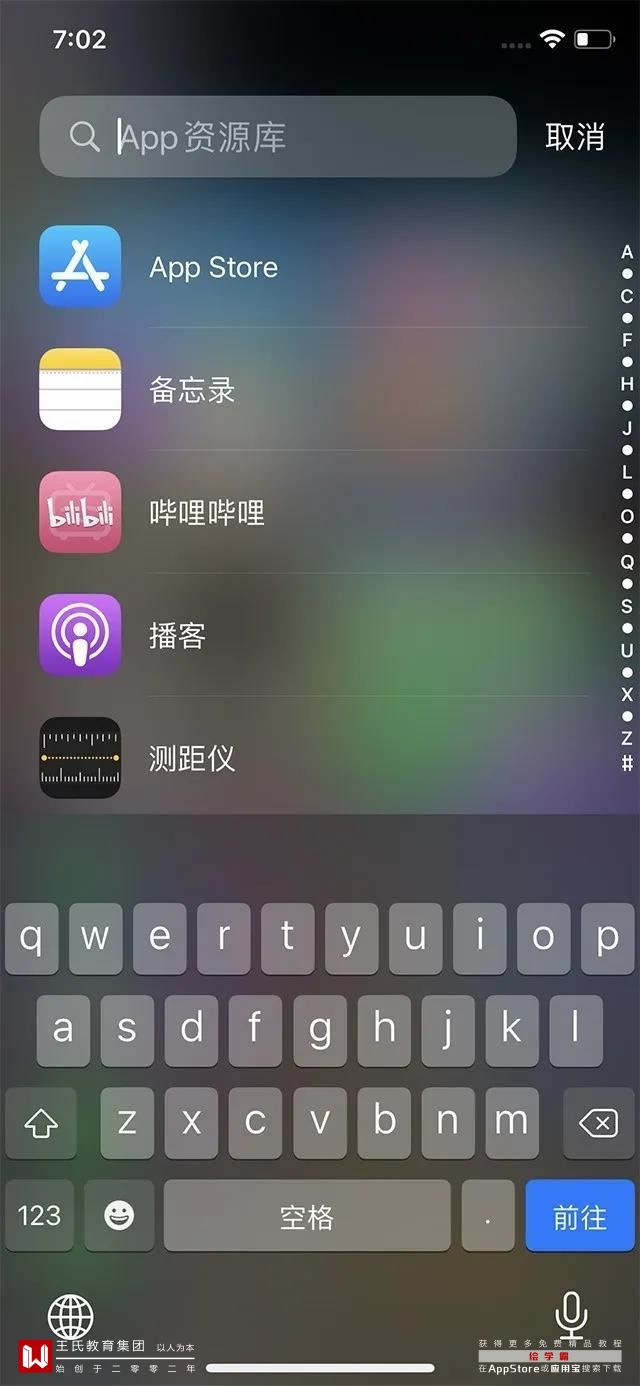Switch to the 123 numeric keyboard

39,1216
